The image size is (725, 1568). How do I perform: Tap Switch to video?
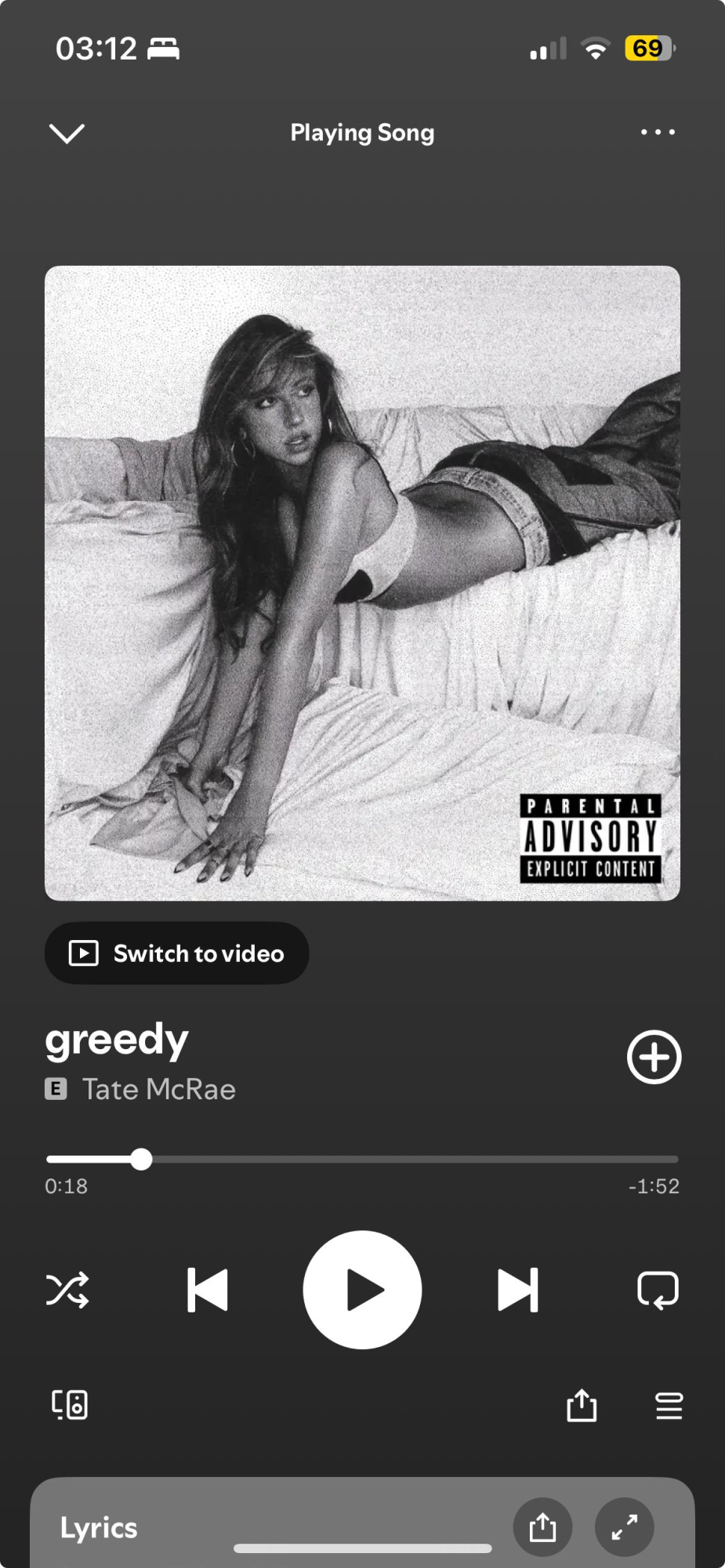[176, 953]
